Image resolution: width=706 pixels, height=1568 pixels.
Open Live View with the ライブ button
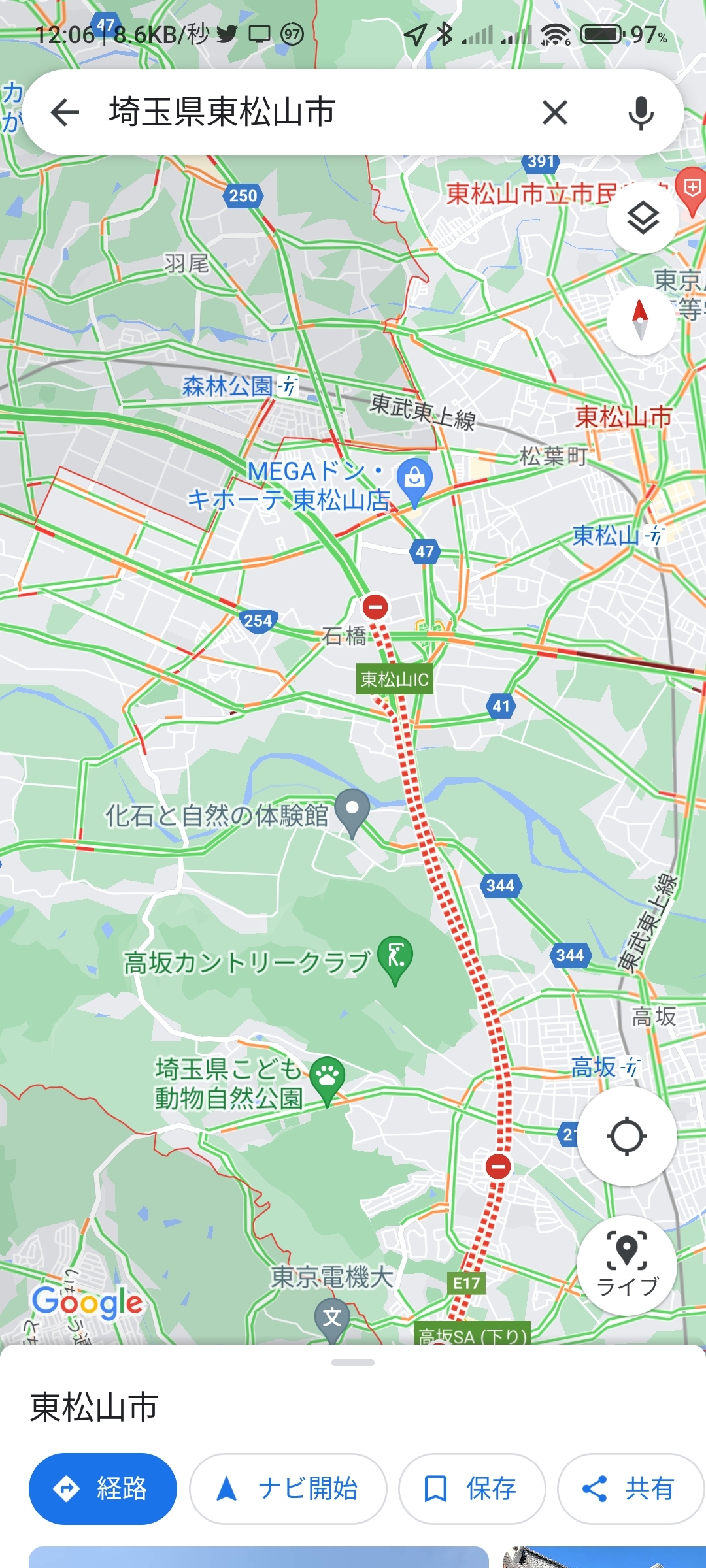click(626, 1266)
